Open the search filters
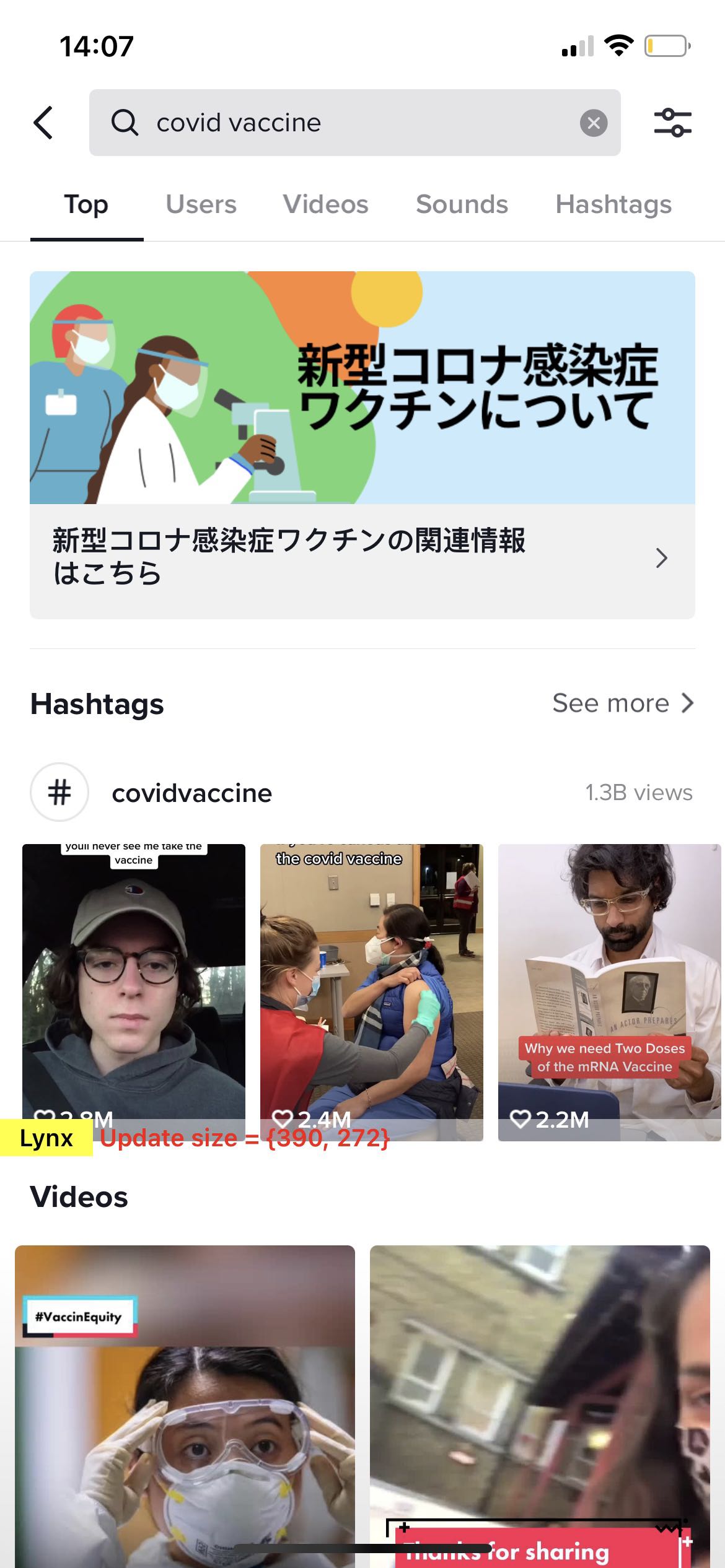725x1568 pixels. coord(672,123)
